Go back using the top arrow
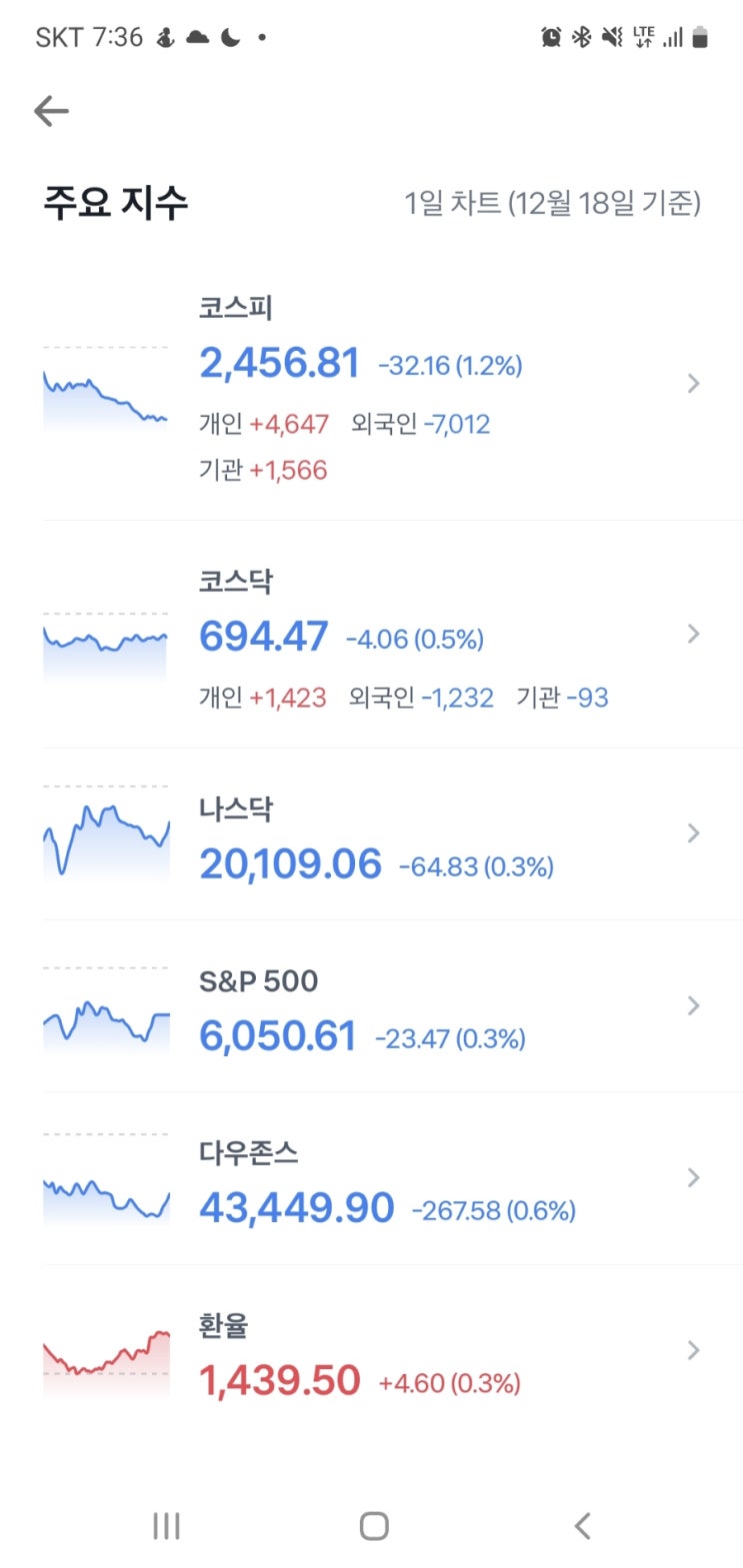This screenshot has width=743, height=1568. pyautogui.click(x=51, y=111)
